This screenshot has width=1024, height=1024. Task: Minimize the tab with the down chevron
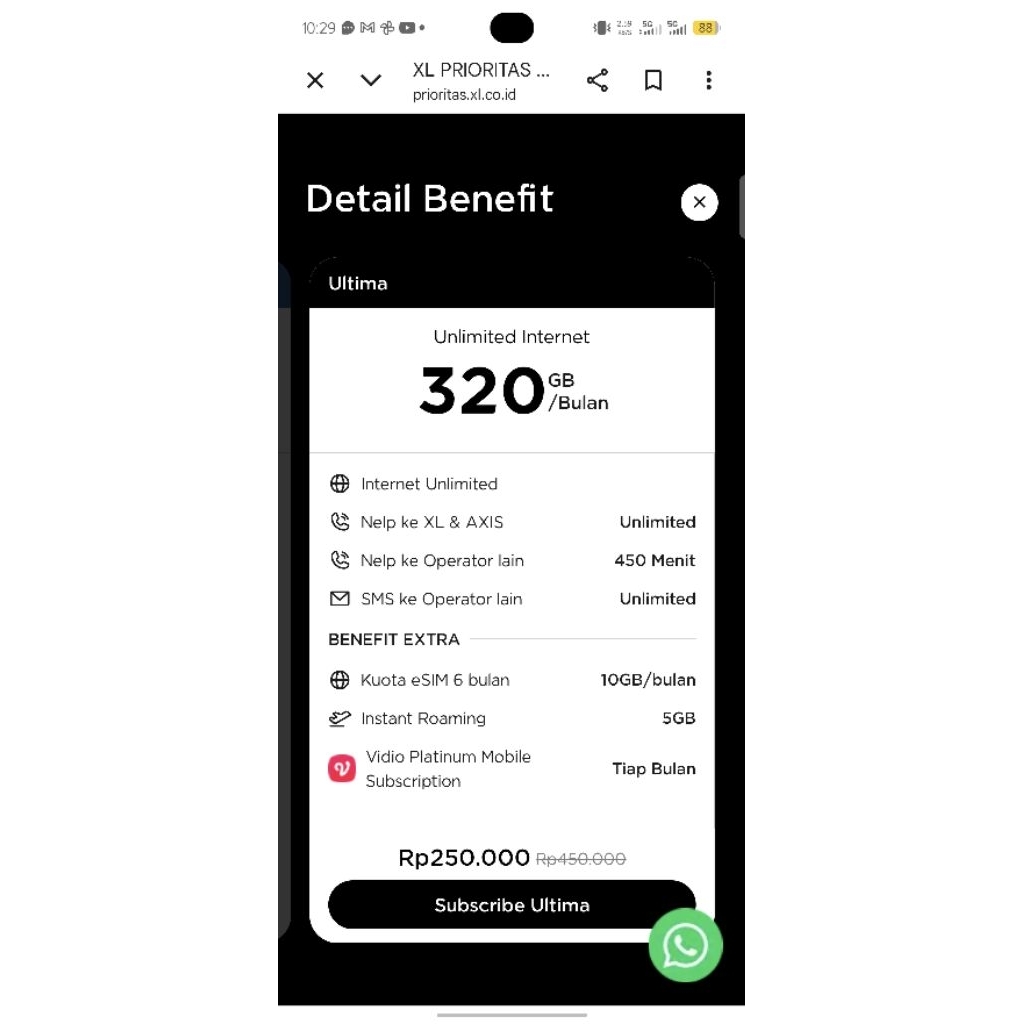click(371, 81)
